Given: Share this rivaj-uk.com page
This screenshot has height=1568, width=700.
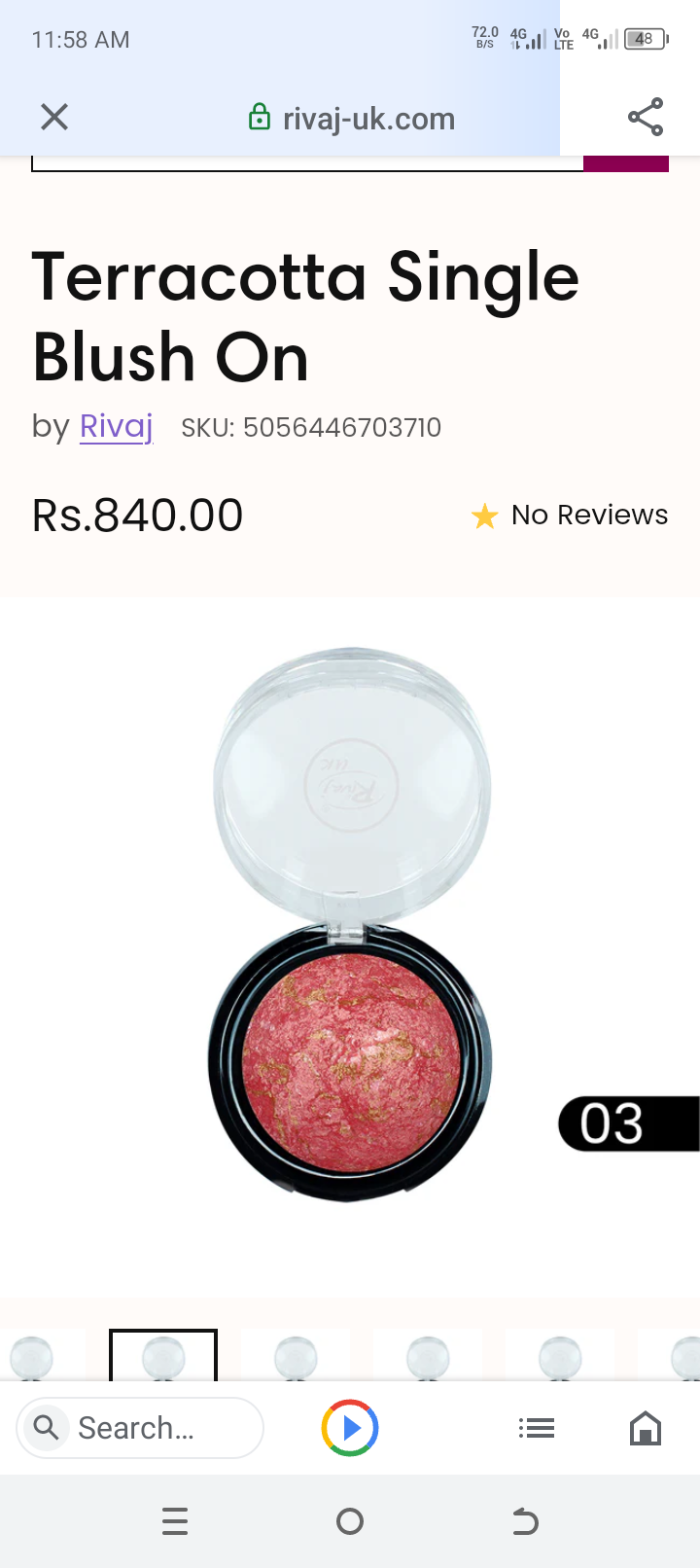Looking at the screenshot, I should tap(646, 118).
